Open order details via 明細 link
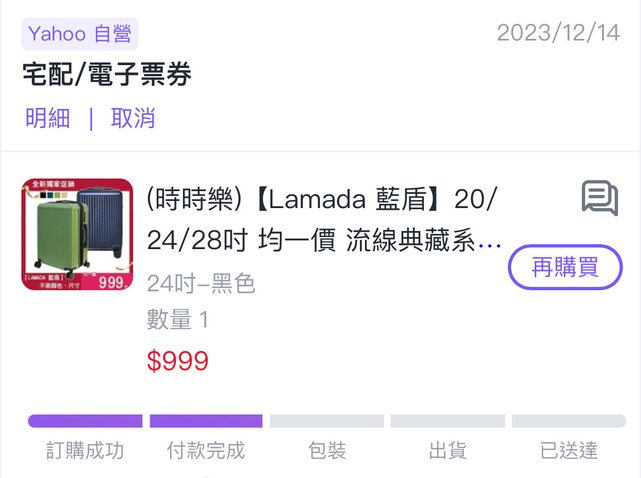This screenshot has width=641, height=478. [x=48, y=118]
